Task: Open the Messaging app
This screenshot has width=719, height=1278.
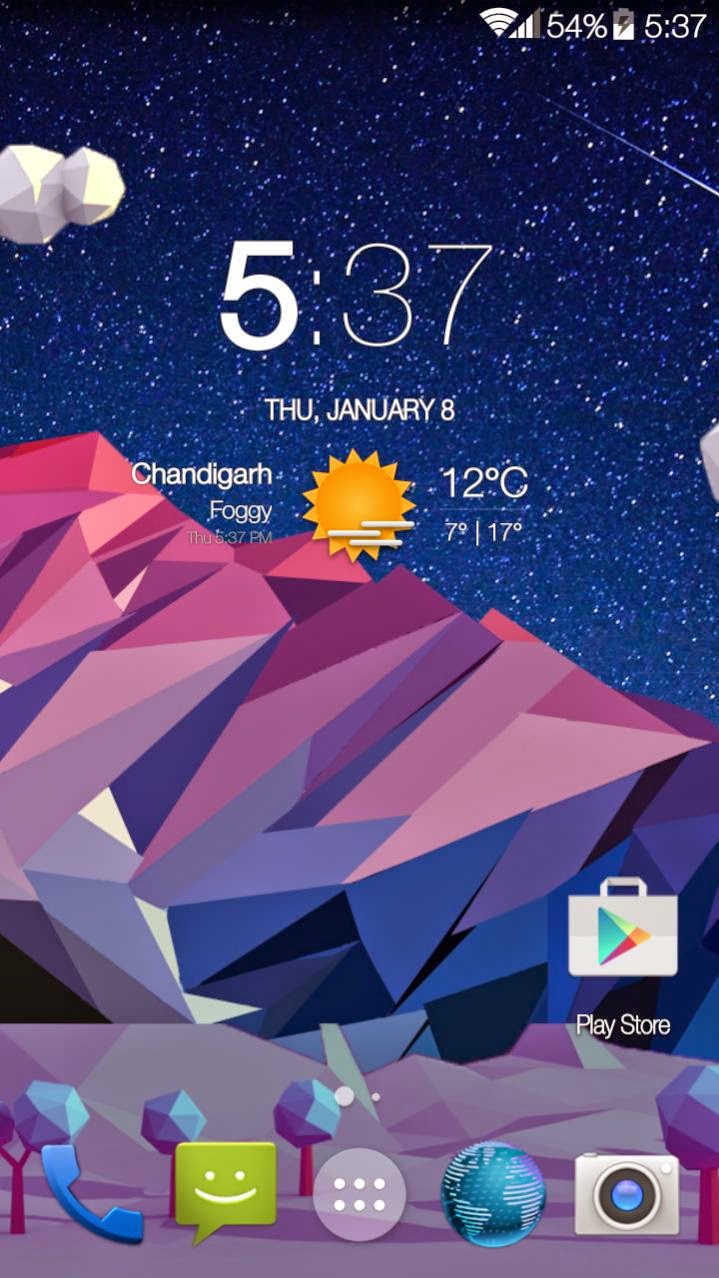Action: 225,1192
